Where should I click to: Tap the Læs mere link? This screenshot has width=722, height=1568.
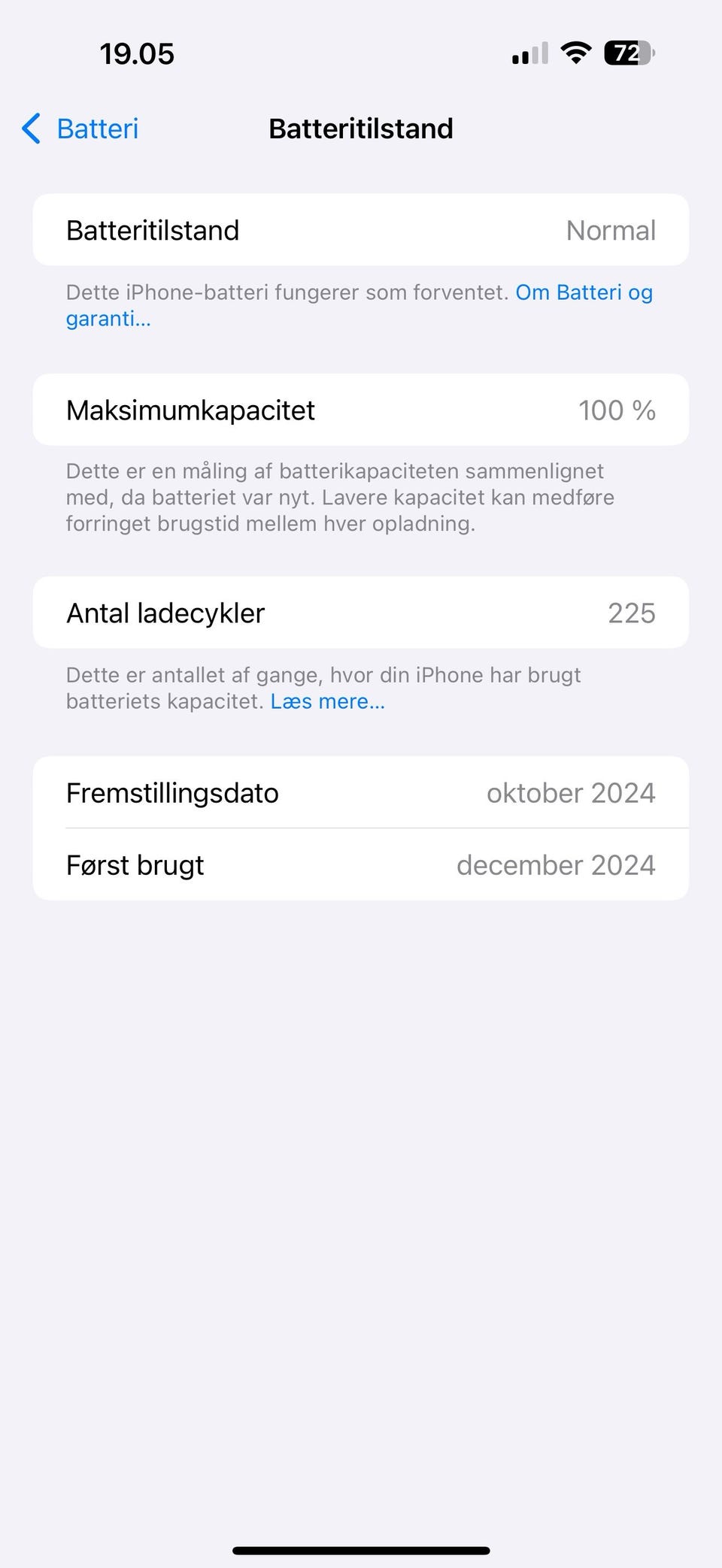[x=327, y=701]
